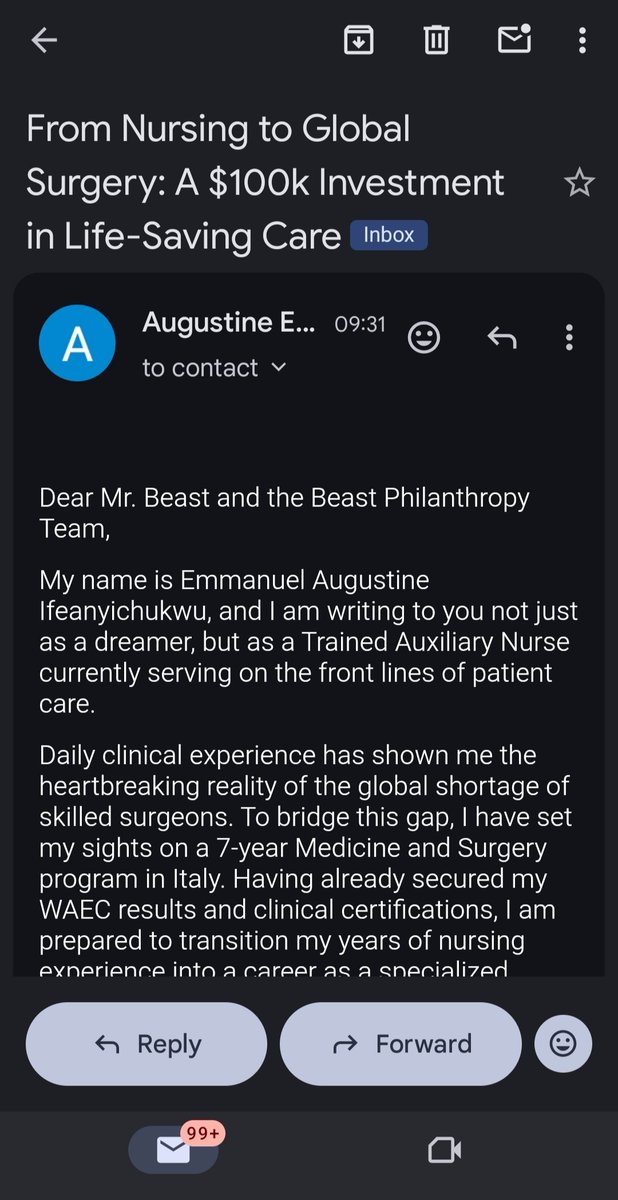Switch to the Meet video tab

click(x=443, y=1151)
